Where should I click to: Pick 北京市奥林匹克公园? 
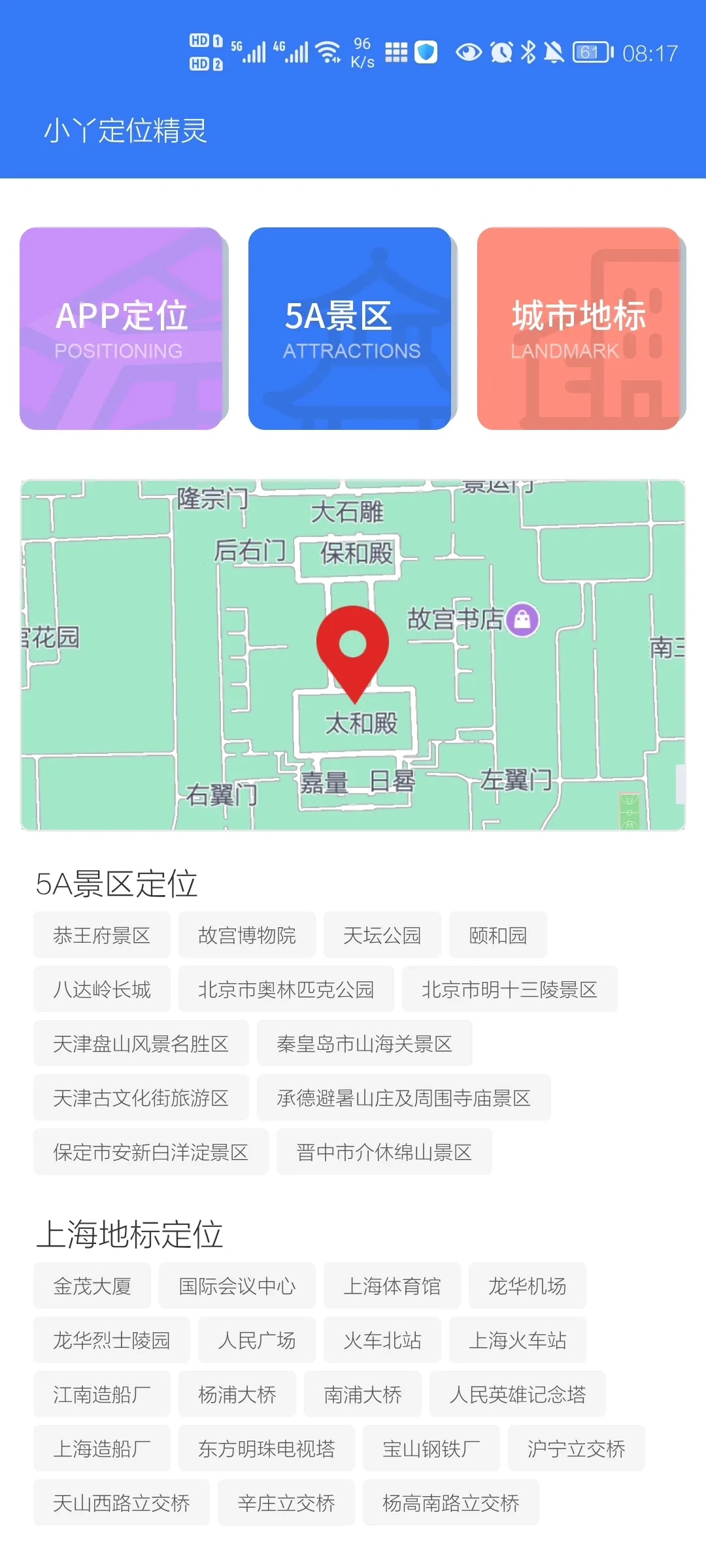coord(286,989)
